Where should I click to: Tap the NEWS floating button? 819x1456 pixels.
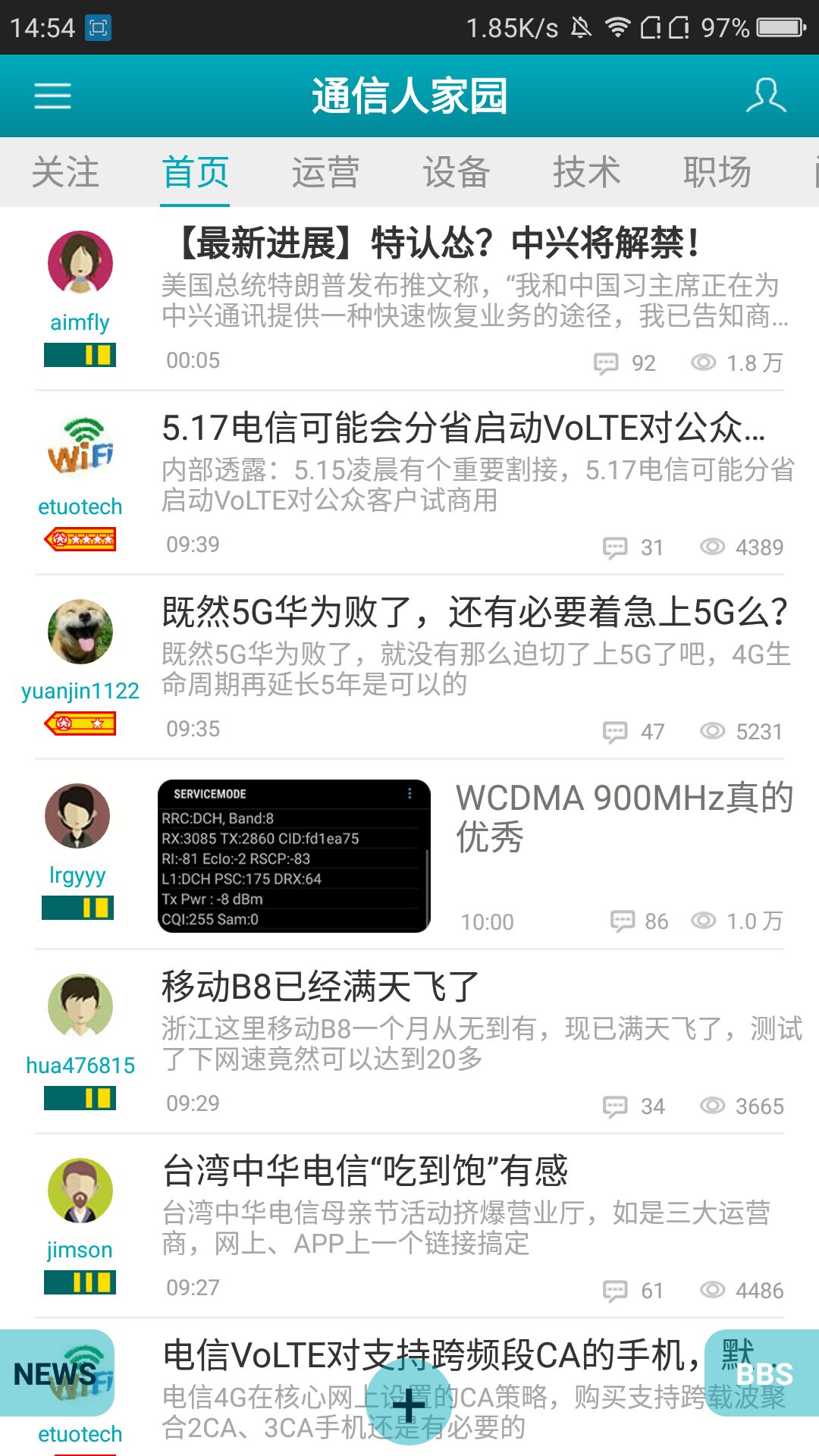[x=56, y=1373]
